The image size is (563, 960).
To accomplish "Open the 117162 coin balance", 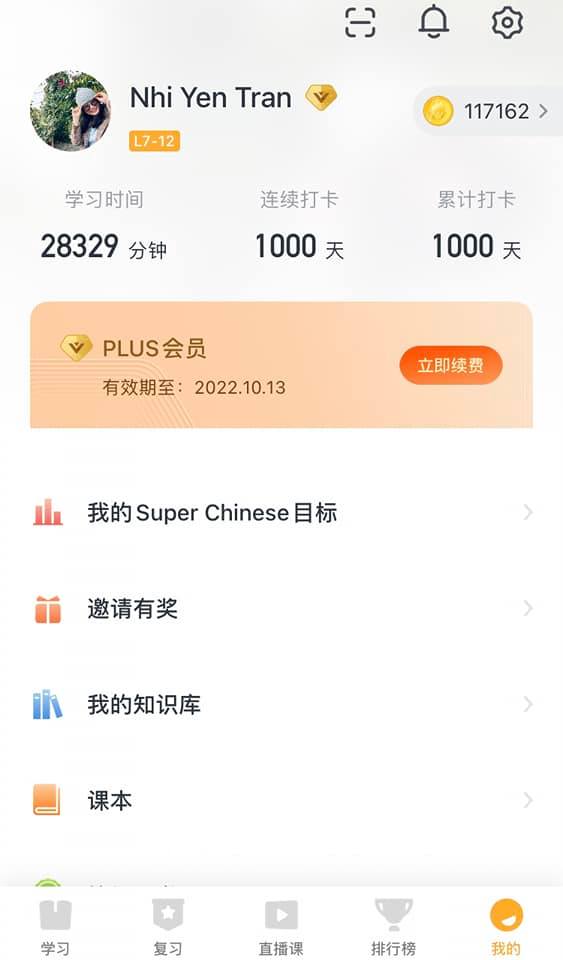I will (x=488, y=111).
